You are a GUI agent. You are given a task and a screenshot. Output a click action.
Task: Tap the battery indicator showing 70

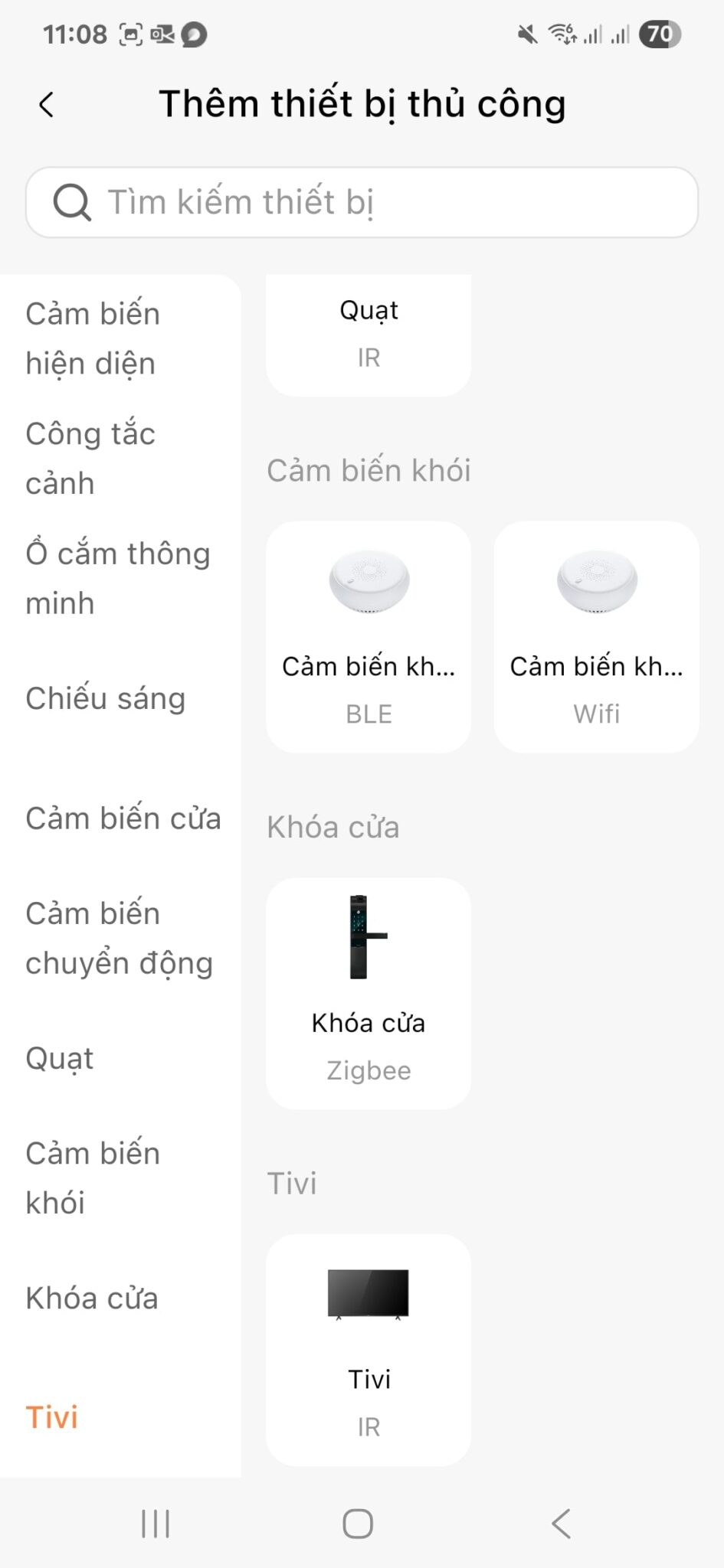(x=660, y=34)
